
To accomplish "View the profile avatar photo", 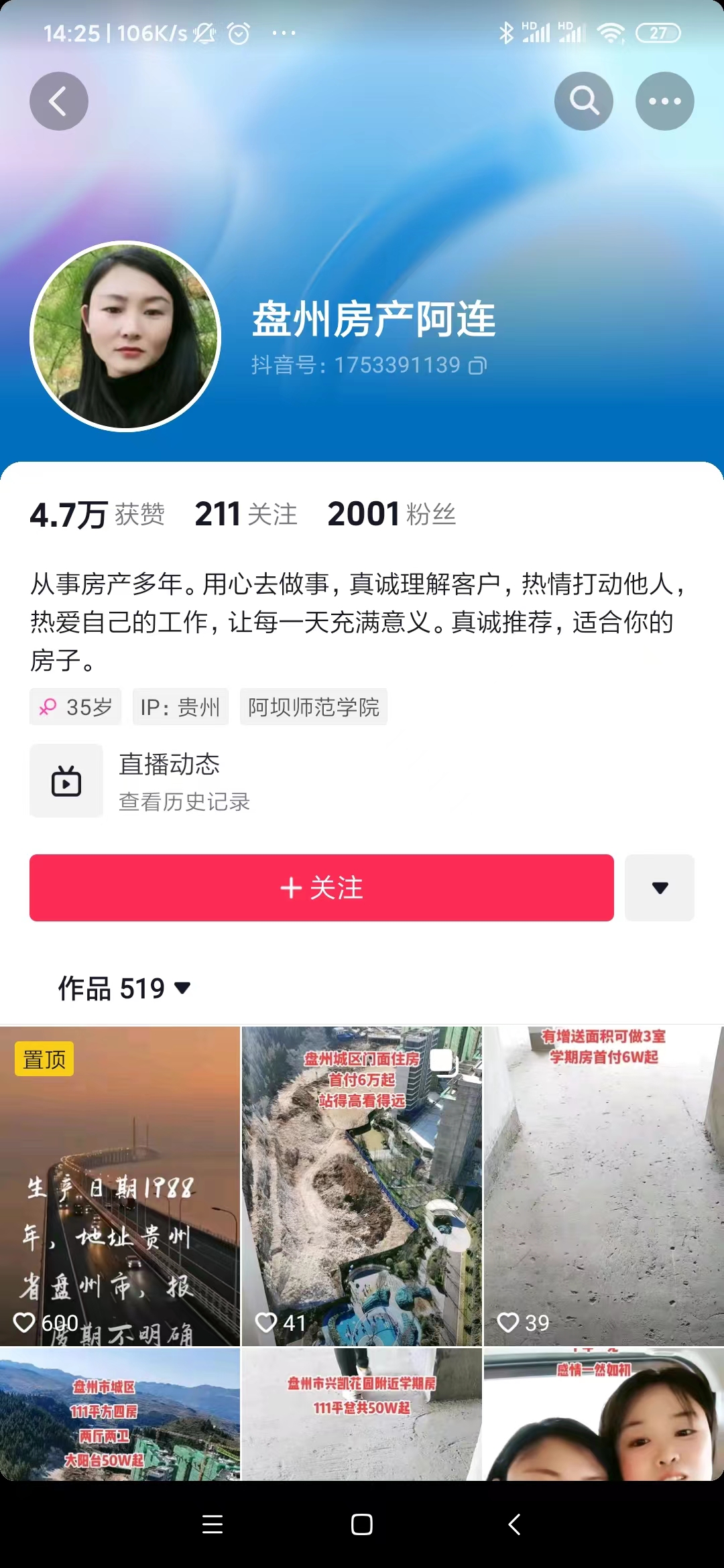I will coord(125,336).
